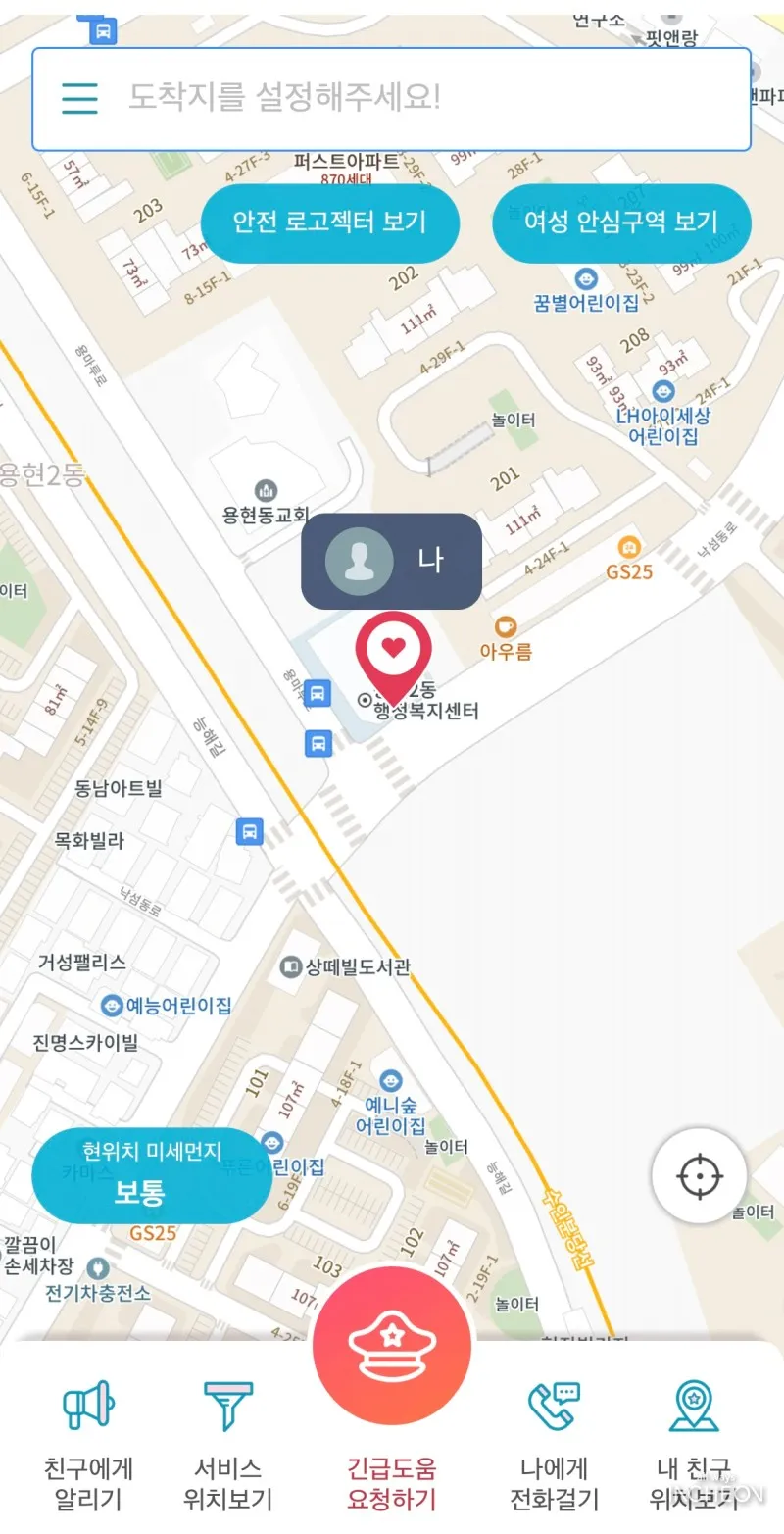The image size is (784, 1534).
Task: Tap the destination search field
Action: [421, 98]
